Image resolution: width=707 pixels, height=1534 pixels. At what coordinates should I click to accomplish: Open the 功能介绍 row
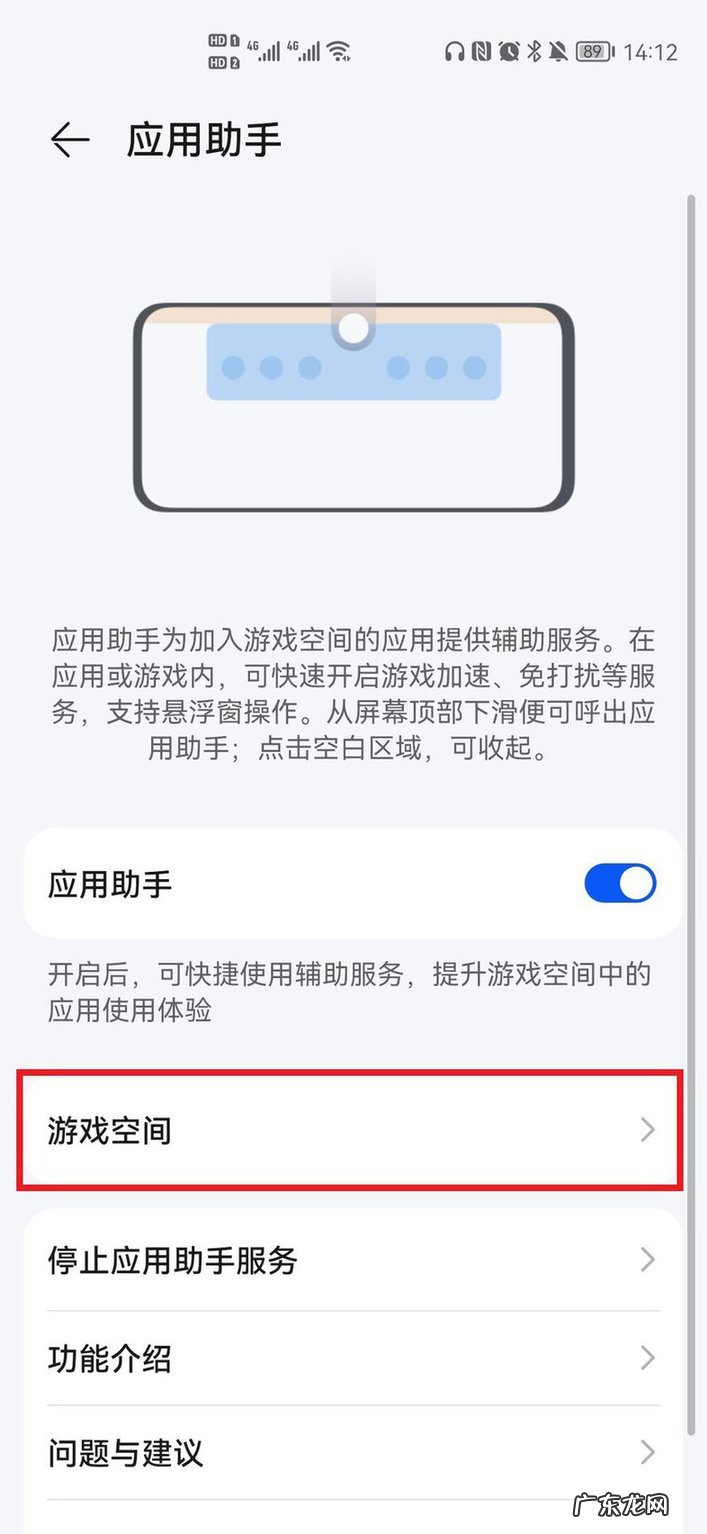[350, 1358]
